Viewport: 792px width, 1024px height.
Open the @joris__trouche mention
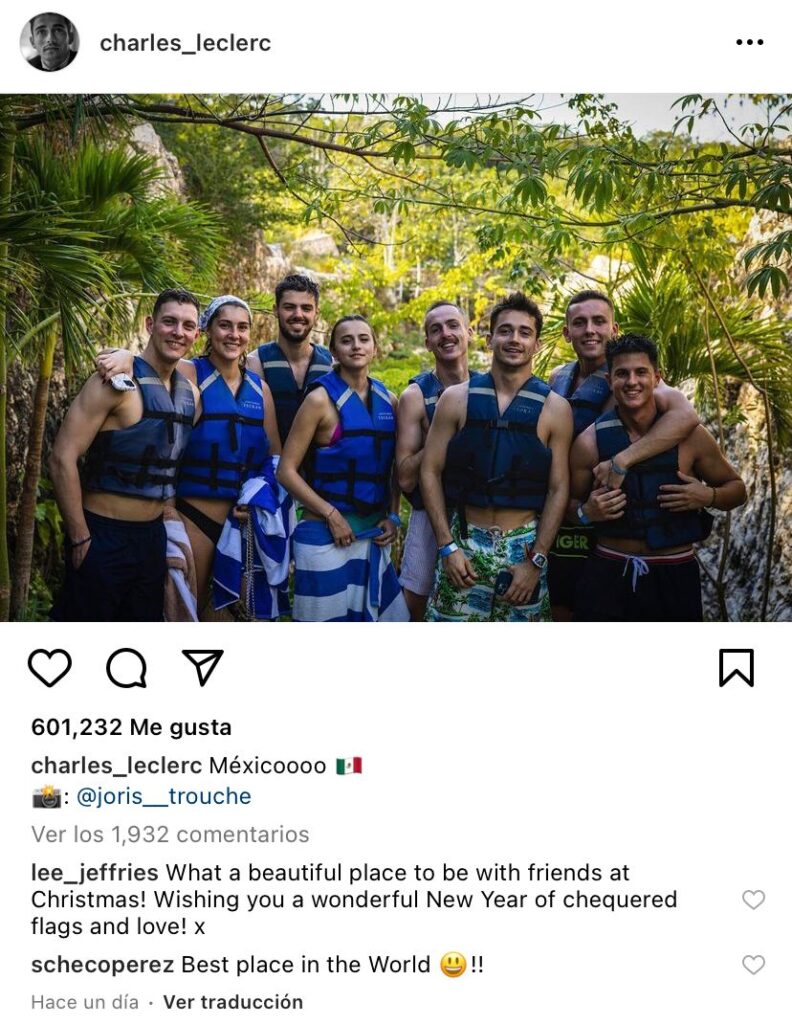tap(163, 796)
